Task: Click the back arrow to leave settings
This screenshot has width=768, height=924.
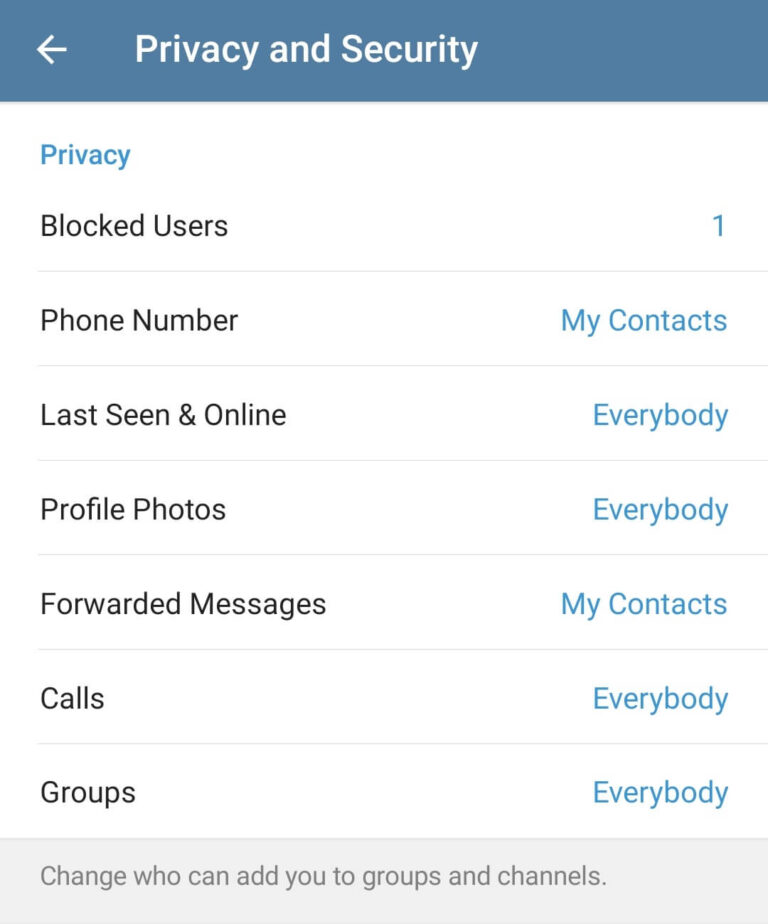Action: 50,48
